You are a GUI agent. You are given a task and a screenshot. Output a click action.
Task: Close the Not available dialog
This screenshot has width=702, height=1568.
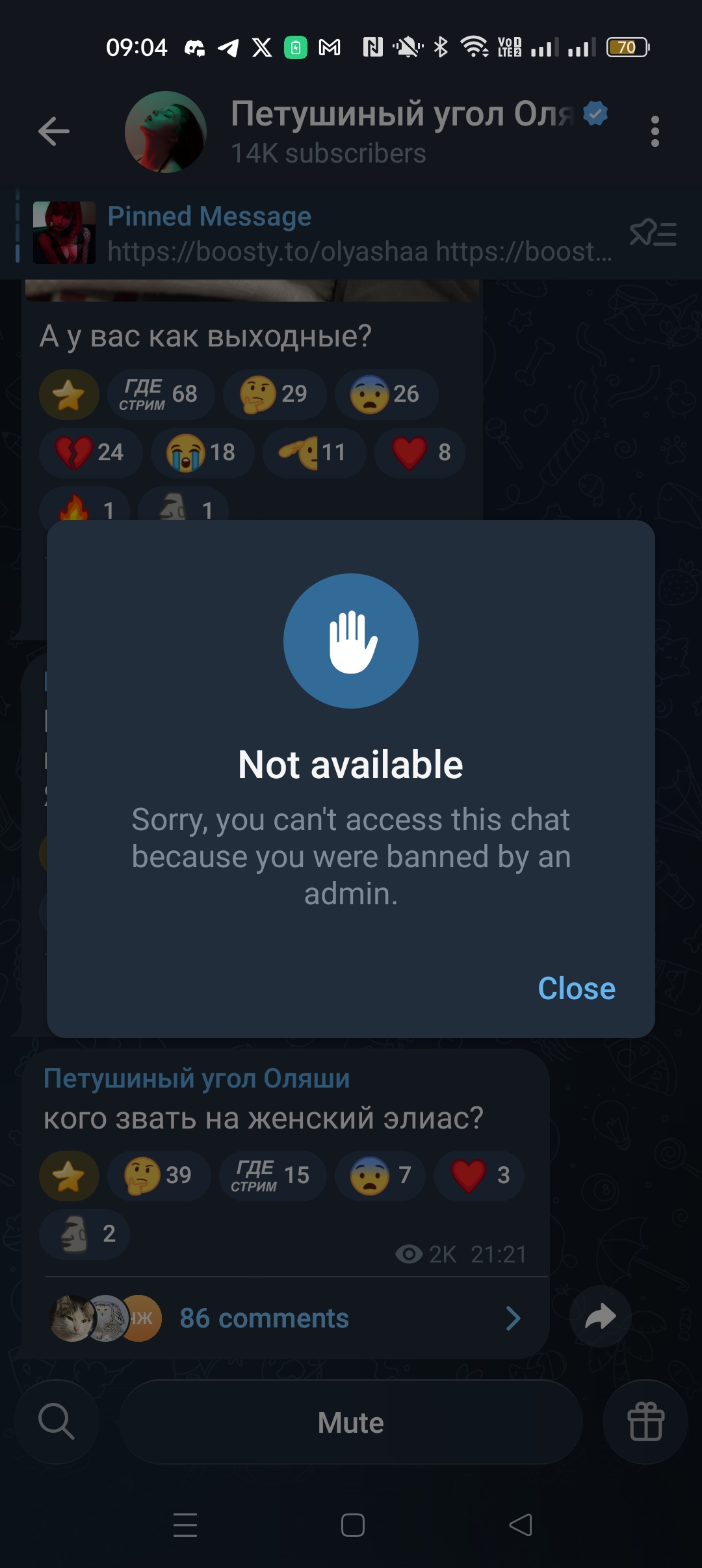pyautogui.click(x=576, y=988)
